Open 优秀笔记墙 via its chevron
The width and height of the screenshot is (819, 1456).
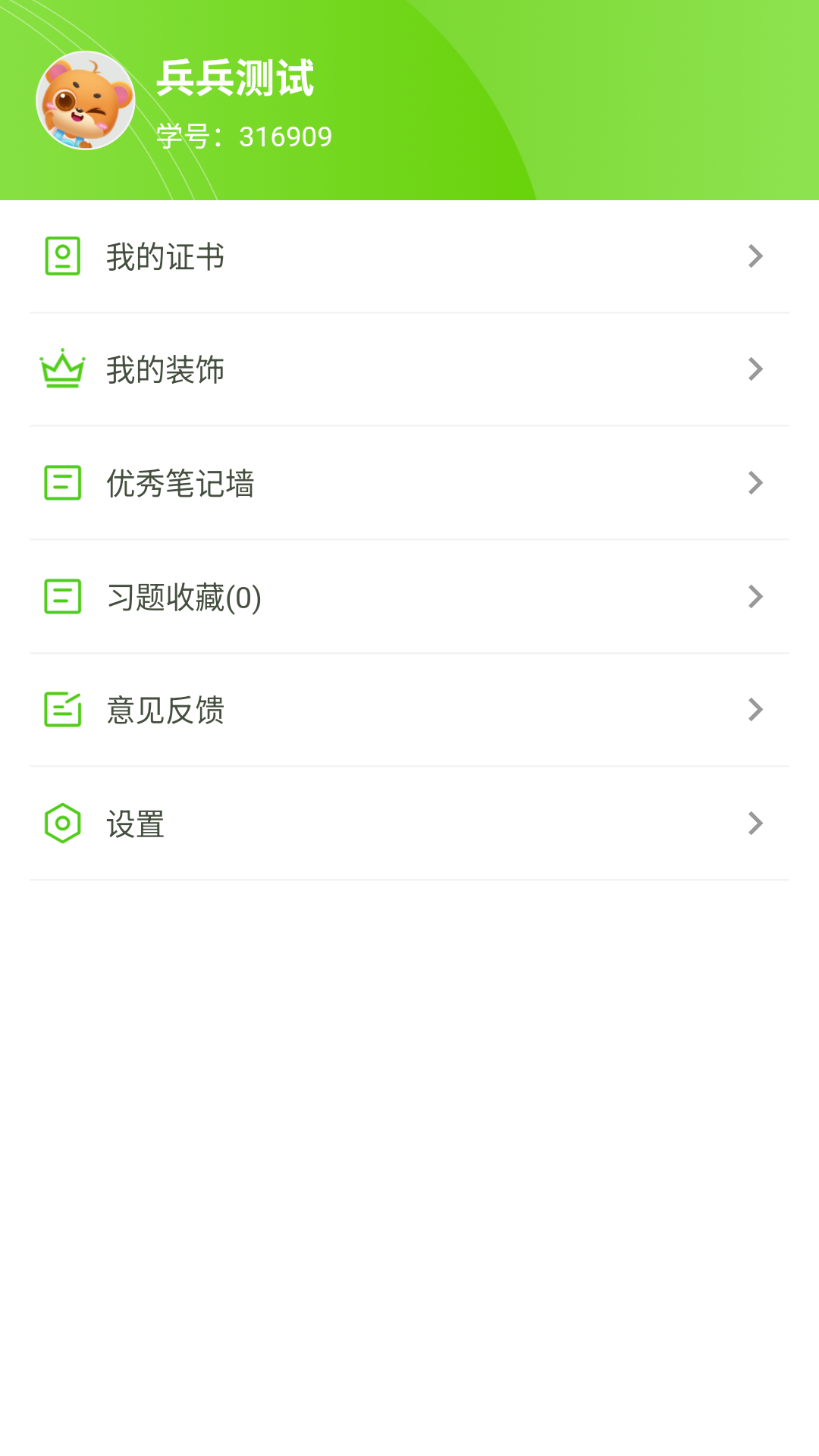point(755,483)
